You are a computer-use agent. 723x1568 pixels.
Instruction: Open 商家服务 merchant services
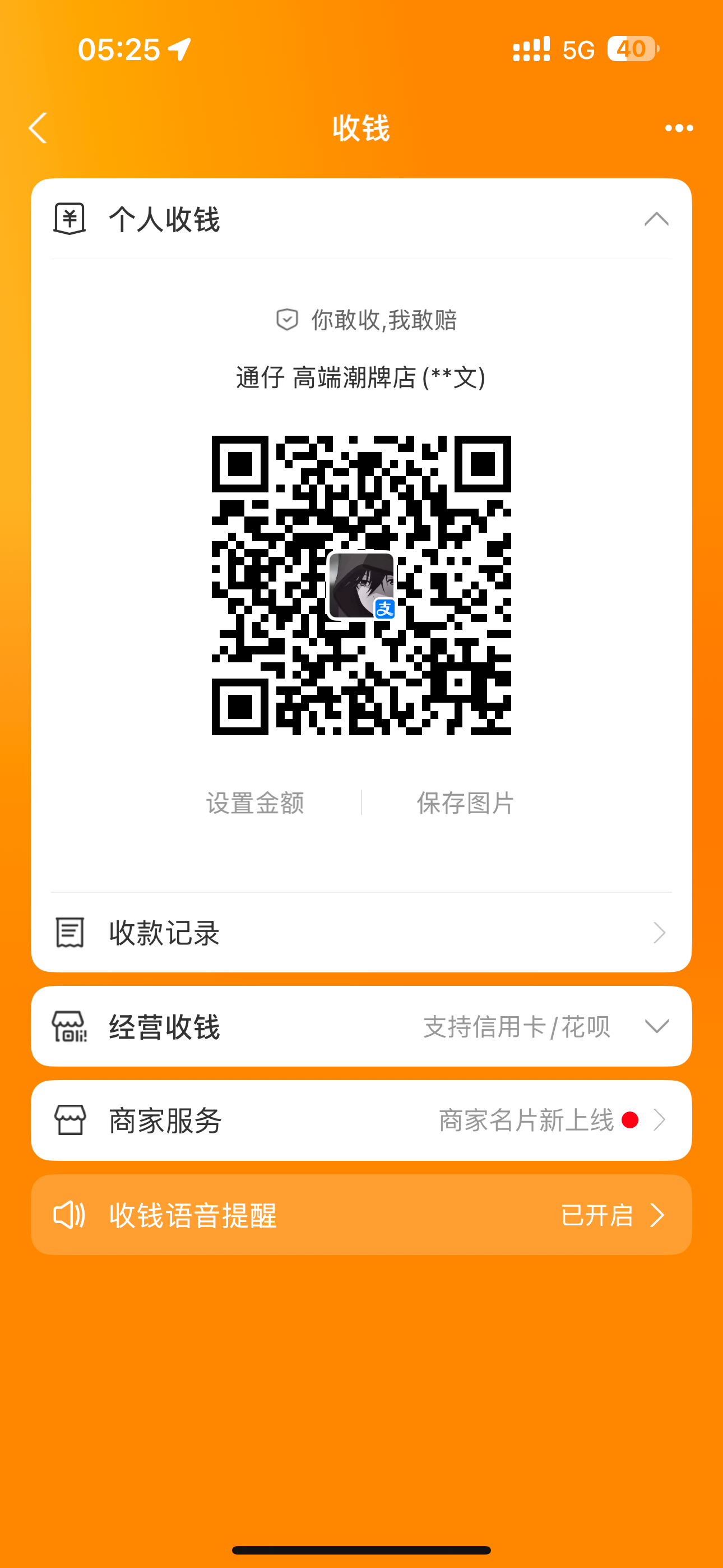click(x=361, y=1120)
